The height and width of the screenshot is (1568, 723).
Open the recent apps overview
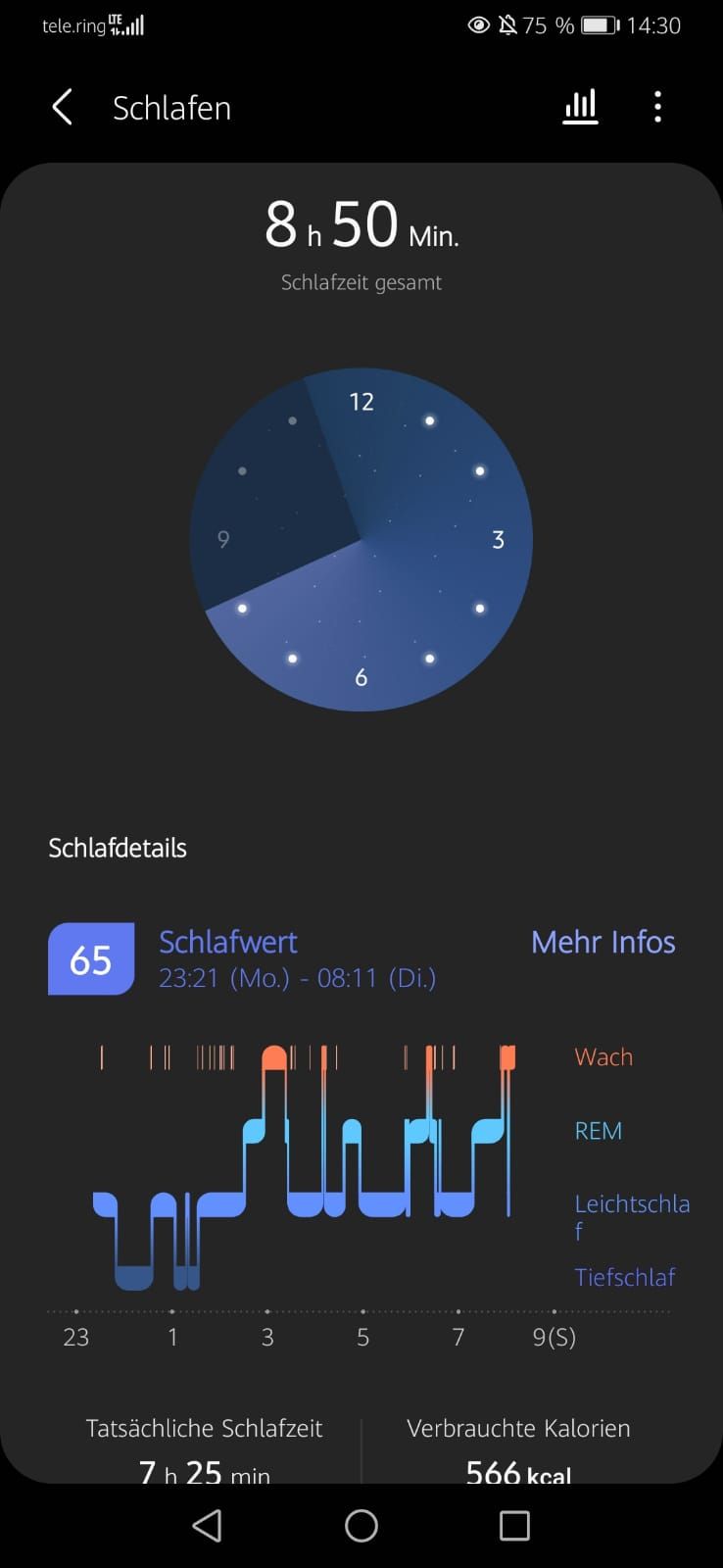coord(514,1525)
